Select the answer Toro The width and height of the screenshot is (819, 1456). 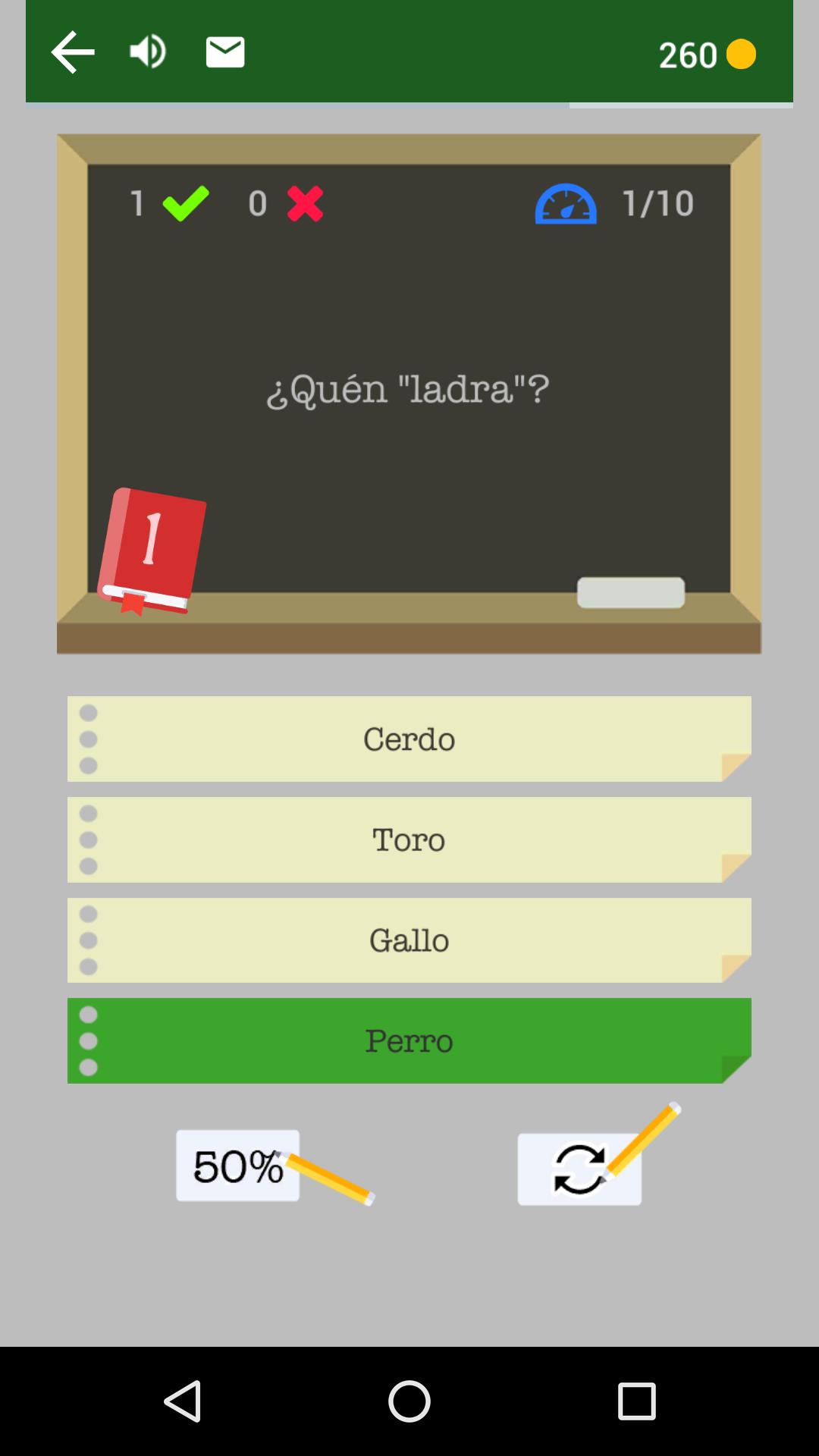[409, 839]
